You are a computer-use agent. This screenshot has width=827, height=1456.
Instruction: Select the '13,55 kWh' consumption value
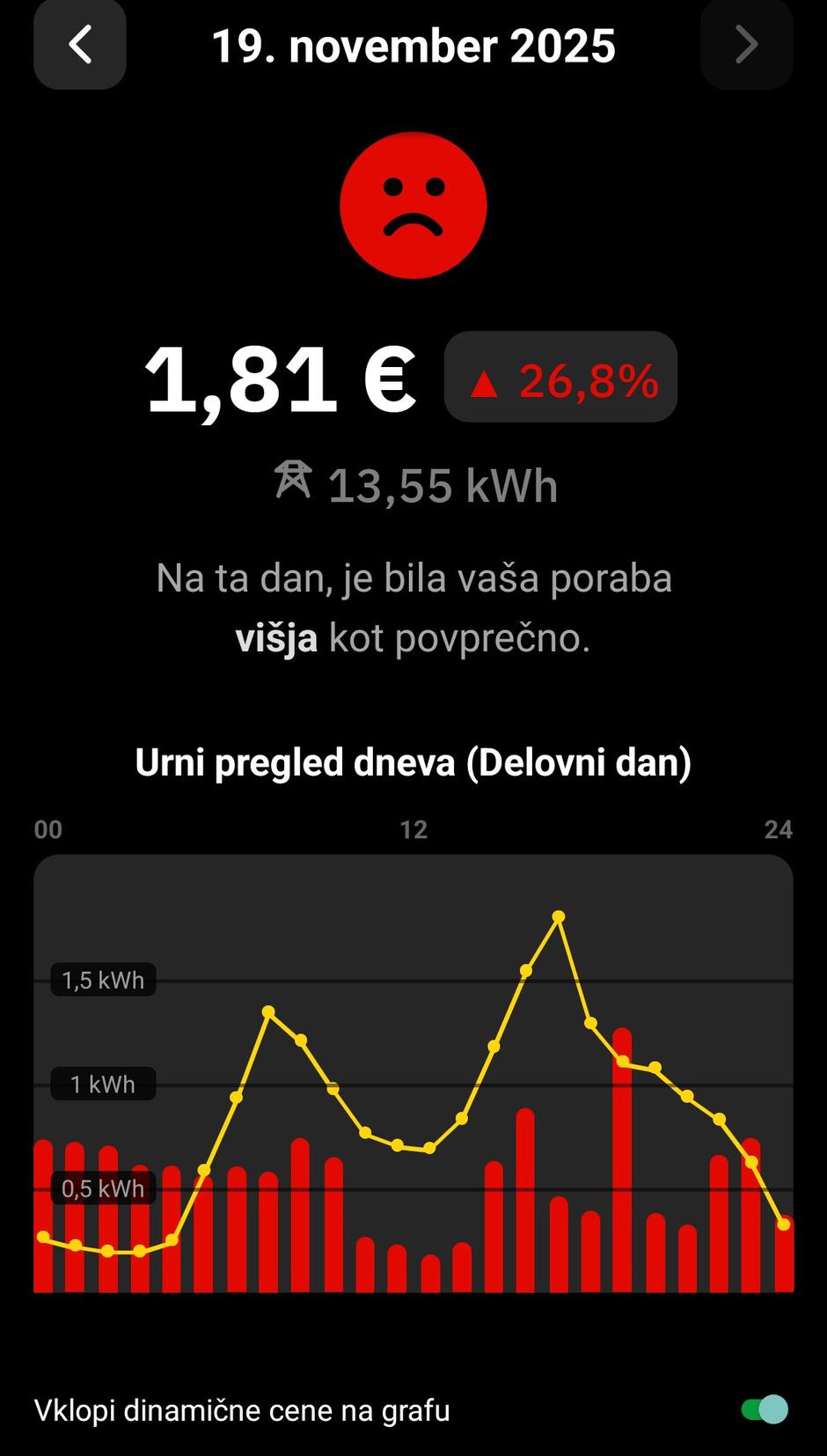(440, 483)
